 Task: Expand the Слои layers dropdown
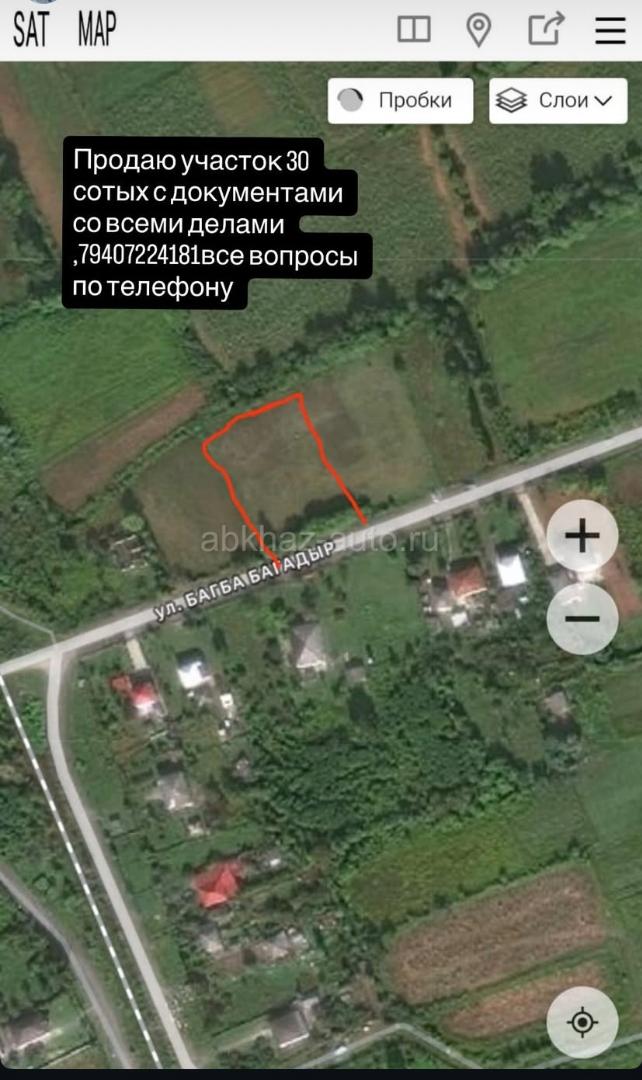point(557,101)
